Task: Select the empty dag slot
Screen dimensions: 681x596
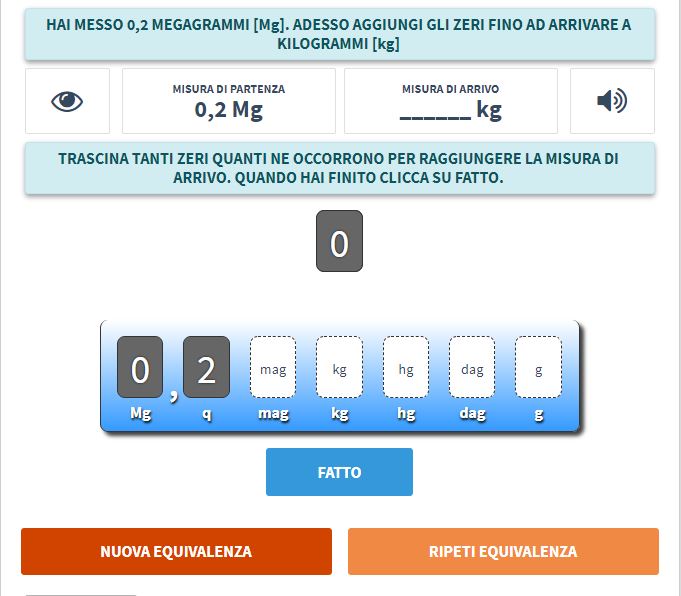Action: [x=472, y=368]
